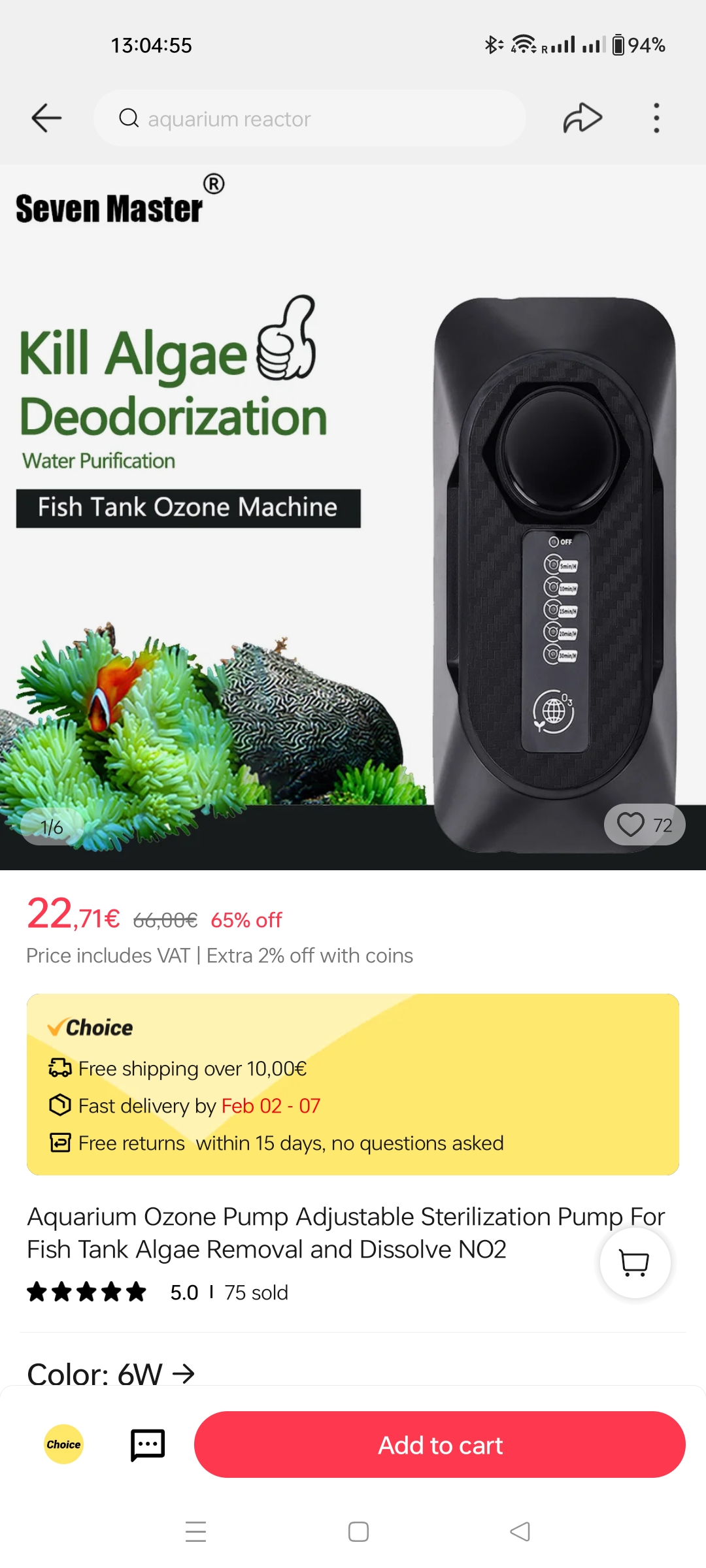706x1568 pixels.
Task: Open Choice shipping and returns details
Action: point(353,1085)
